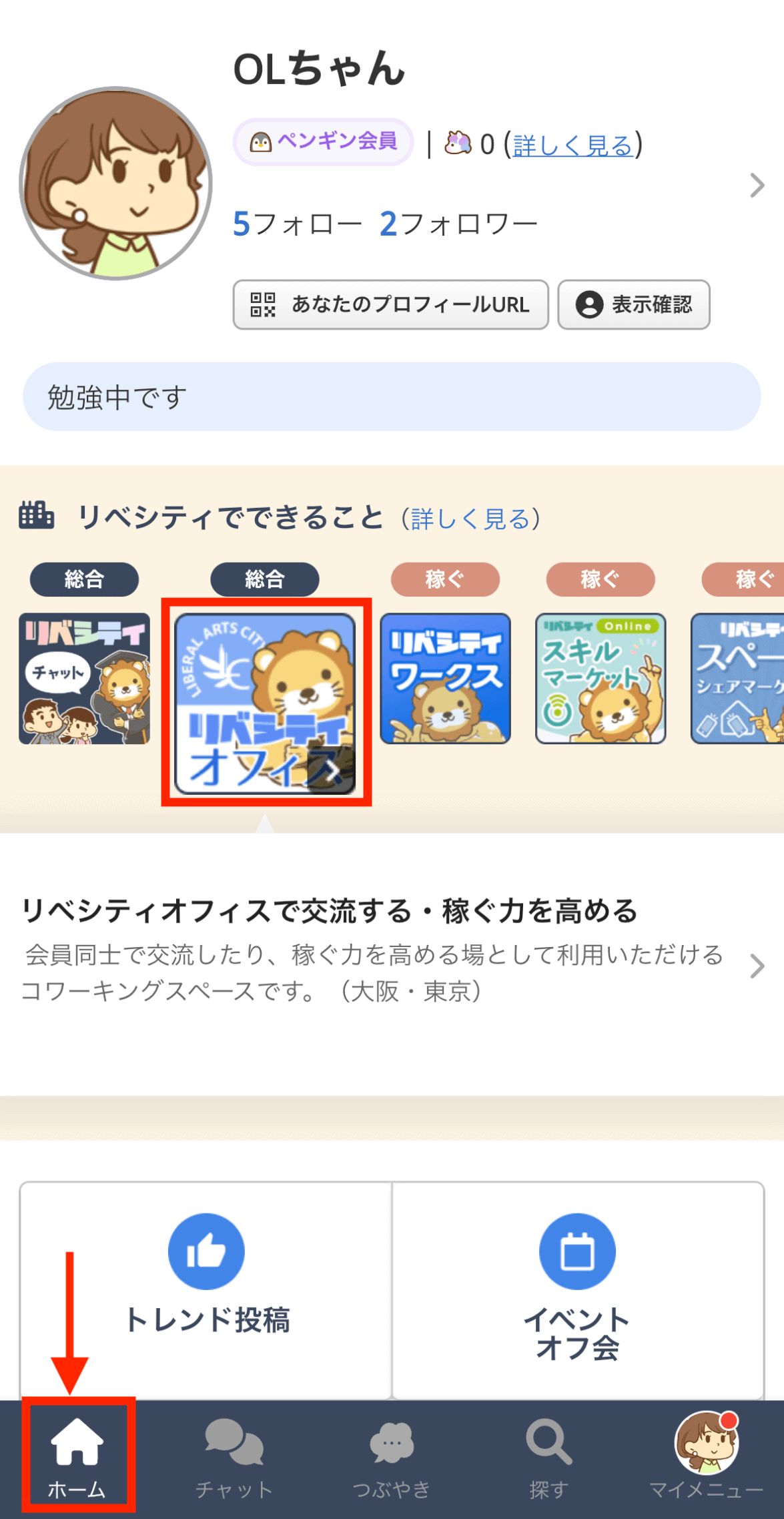
Task: Tap the ペンギン会員 badge
Action: coord(324,141)
